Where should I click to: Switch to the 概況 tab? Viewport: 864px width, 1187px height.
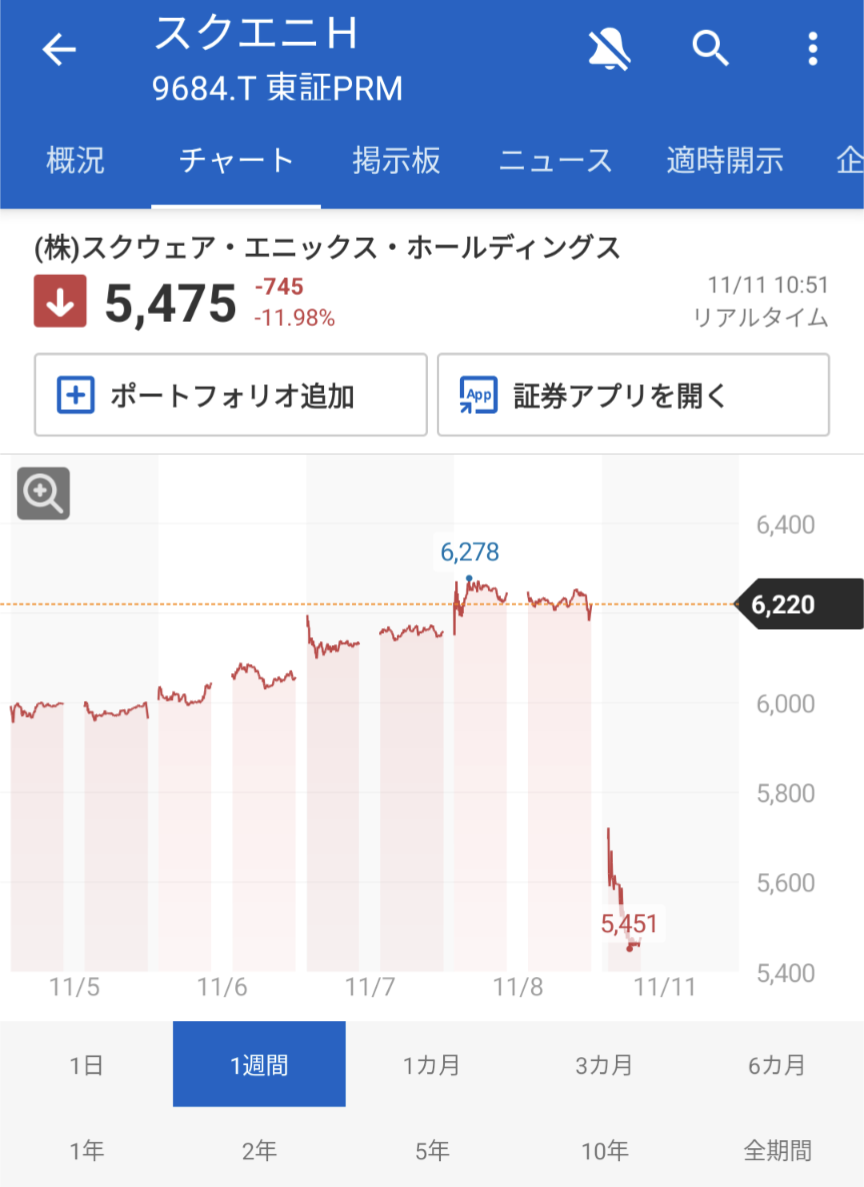pyautogui.click(x=76, y=160)
